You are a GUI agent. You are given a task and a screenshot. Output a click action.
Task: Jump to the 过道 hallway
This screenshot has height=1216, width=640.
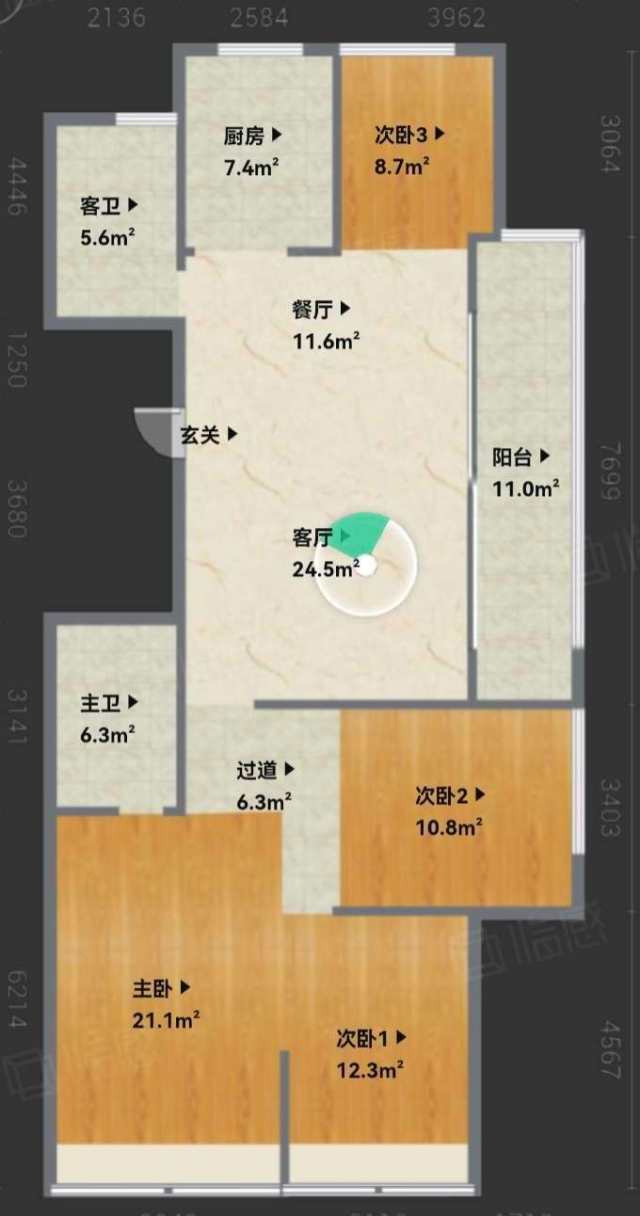[265, 770]
